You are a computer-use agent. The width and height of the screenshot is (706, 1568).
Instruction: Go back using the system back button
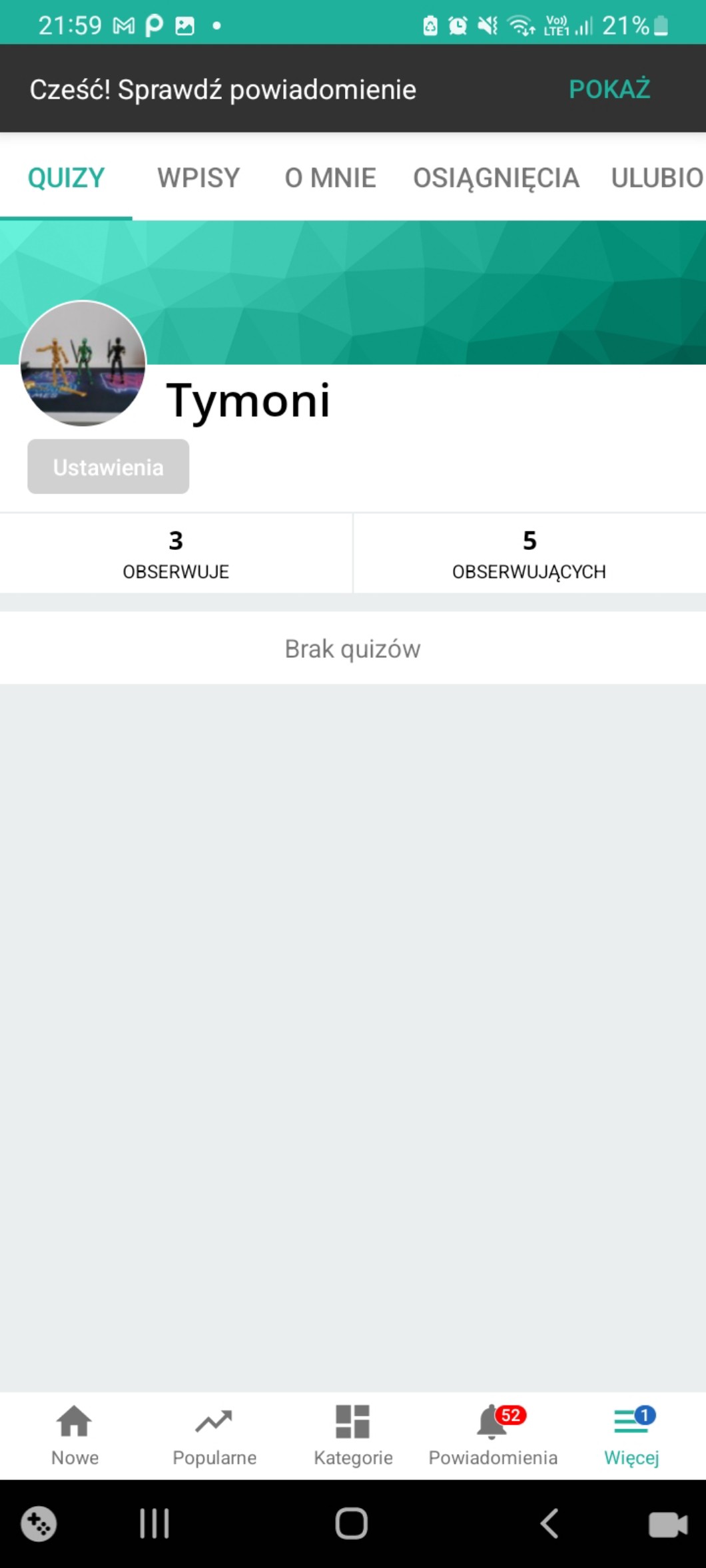point(549,1523)
